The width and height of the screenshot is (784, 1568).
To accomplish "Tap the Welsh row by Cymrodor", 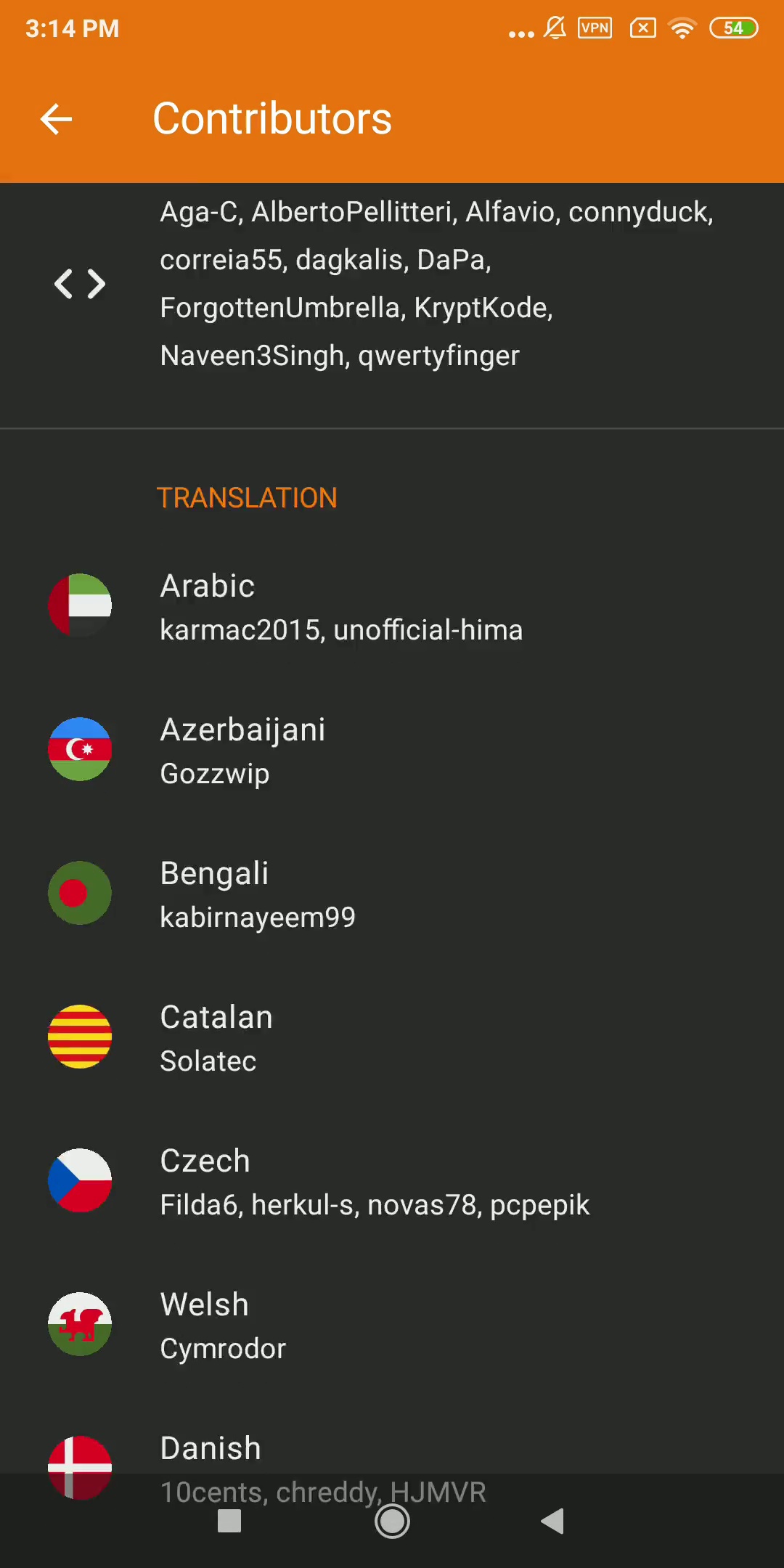I will coord(392,1324).
